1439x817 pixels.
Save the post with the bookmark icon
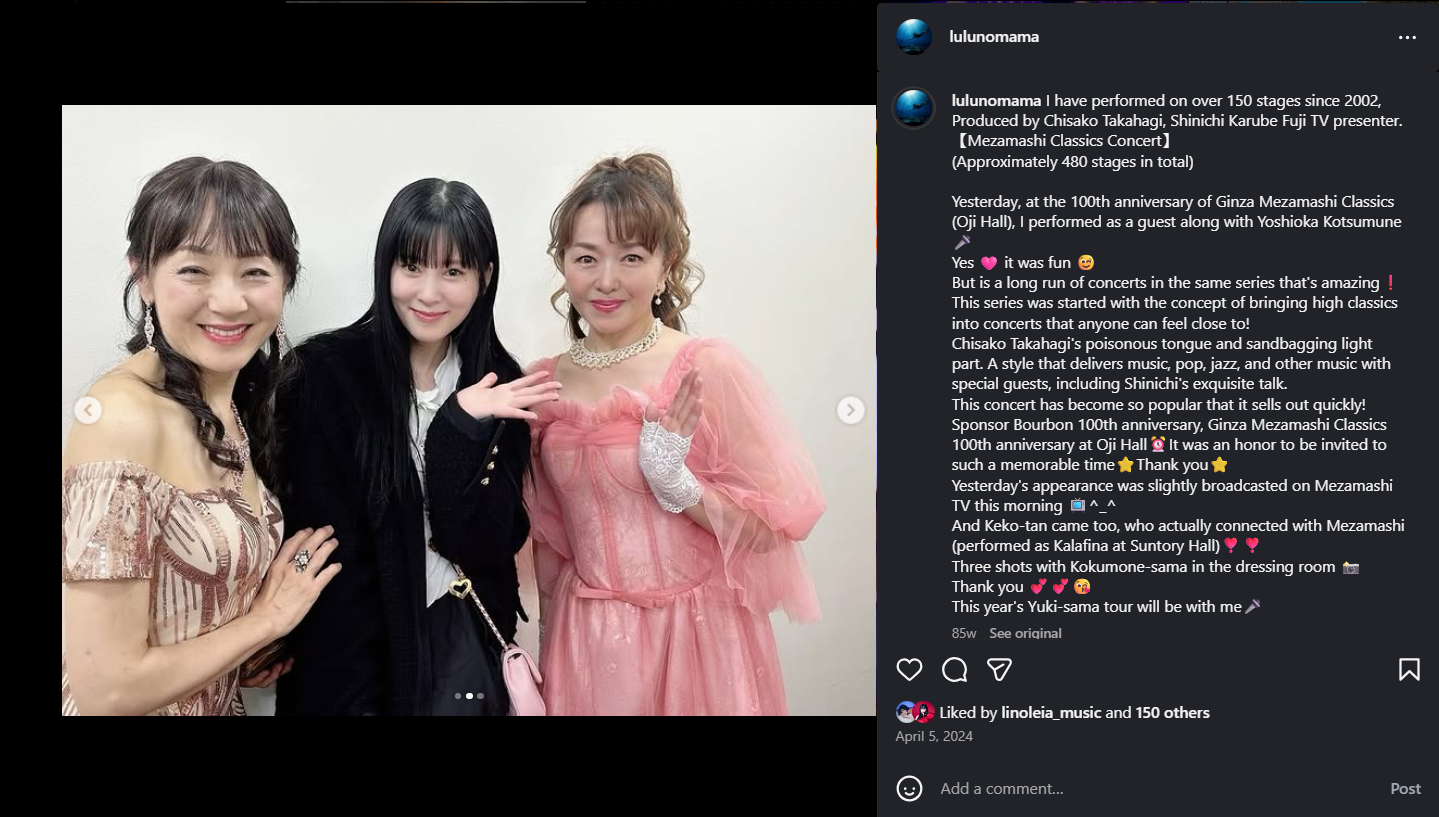pos(1409,669)
